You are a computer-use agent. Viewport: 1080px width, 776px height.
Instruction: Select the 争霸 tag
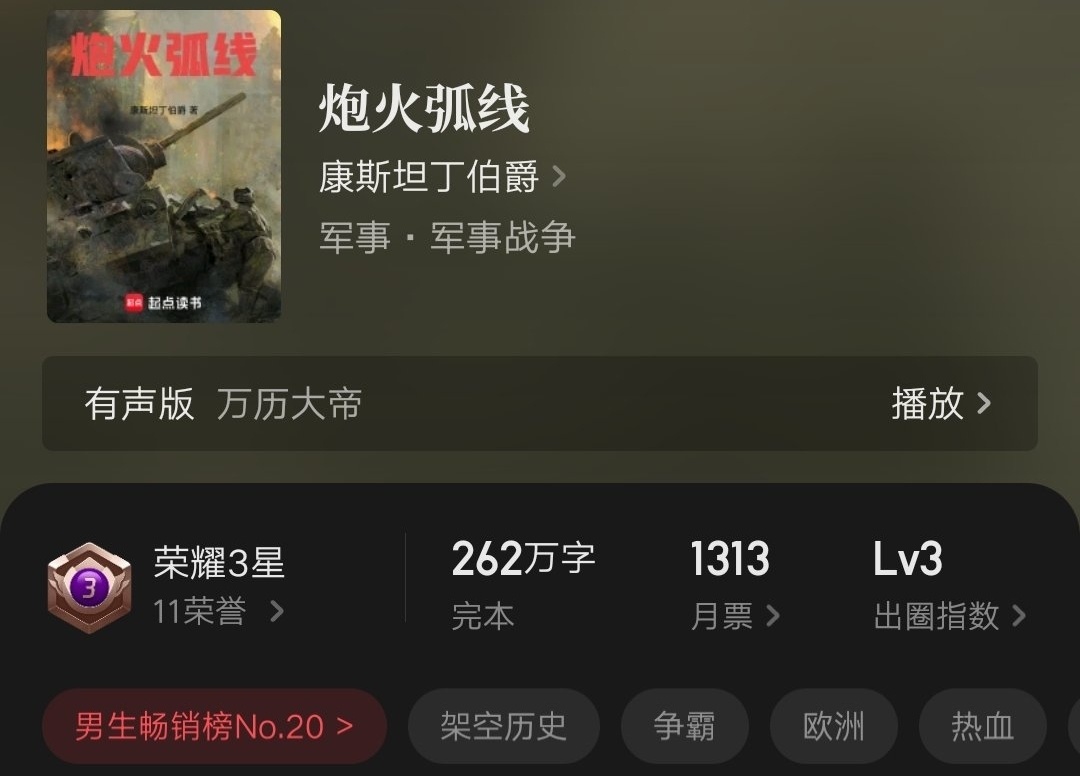[684, 726]
